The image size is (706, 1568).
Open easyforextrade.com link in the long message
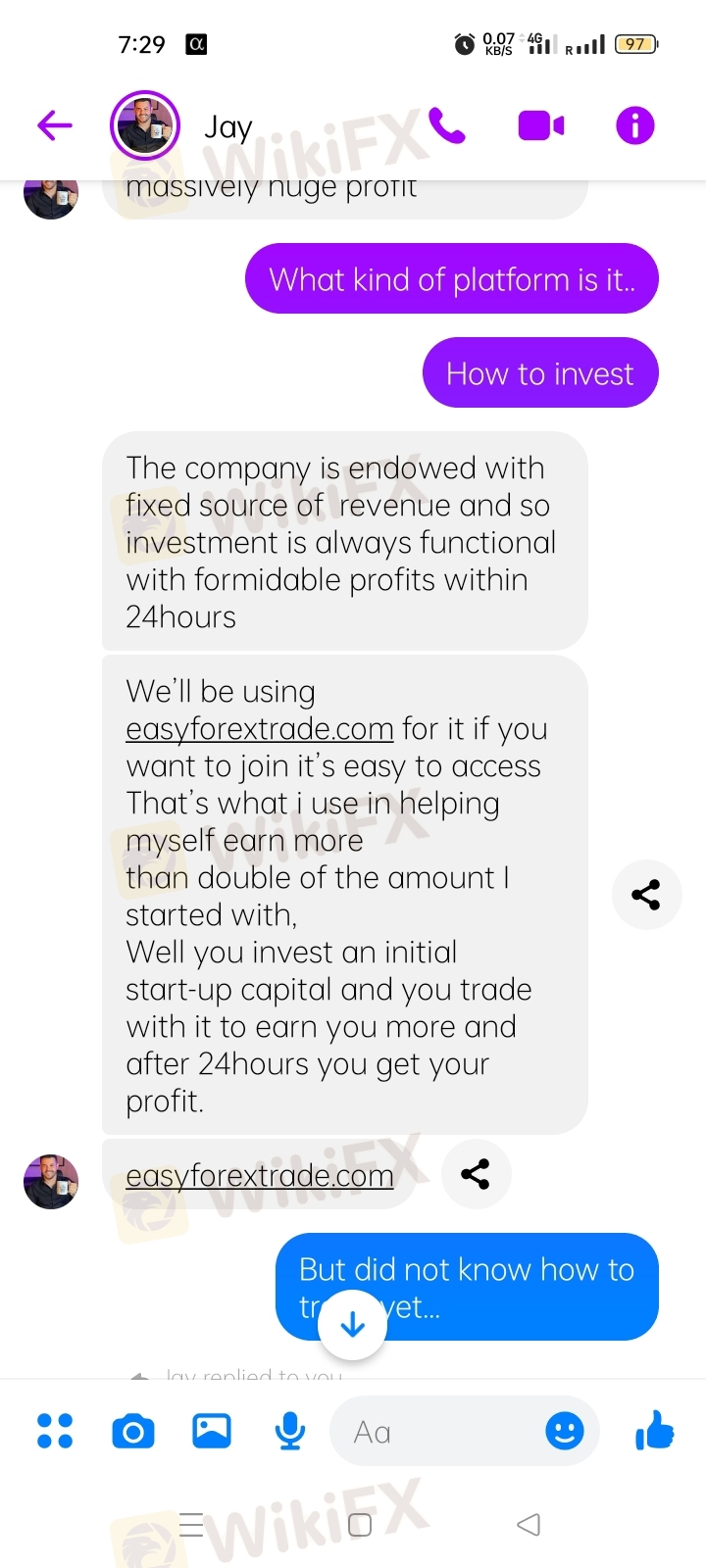point(259,729)
